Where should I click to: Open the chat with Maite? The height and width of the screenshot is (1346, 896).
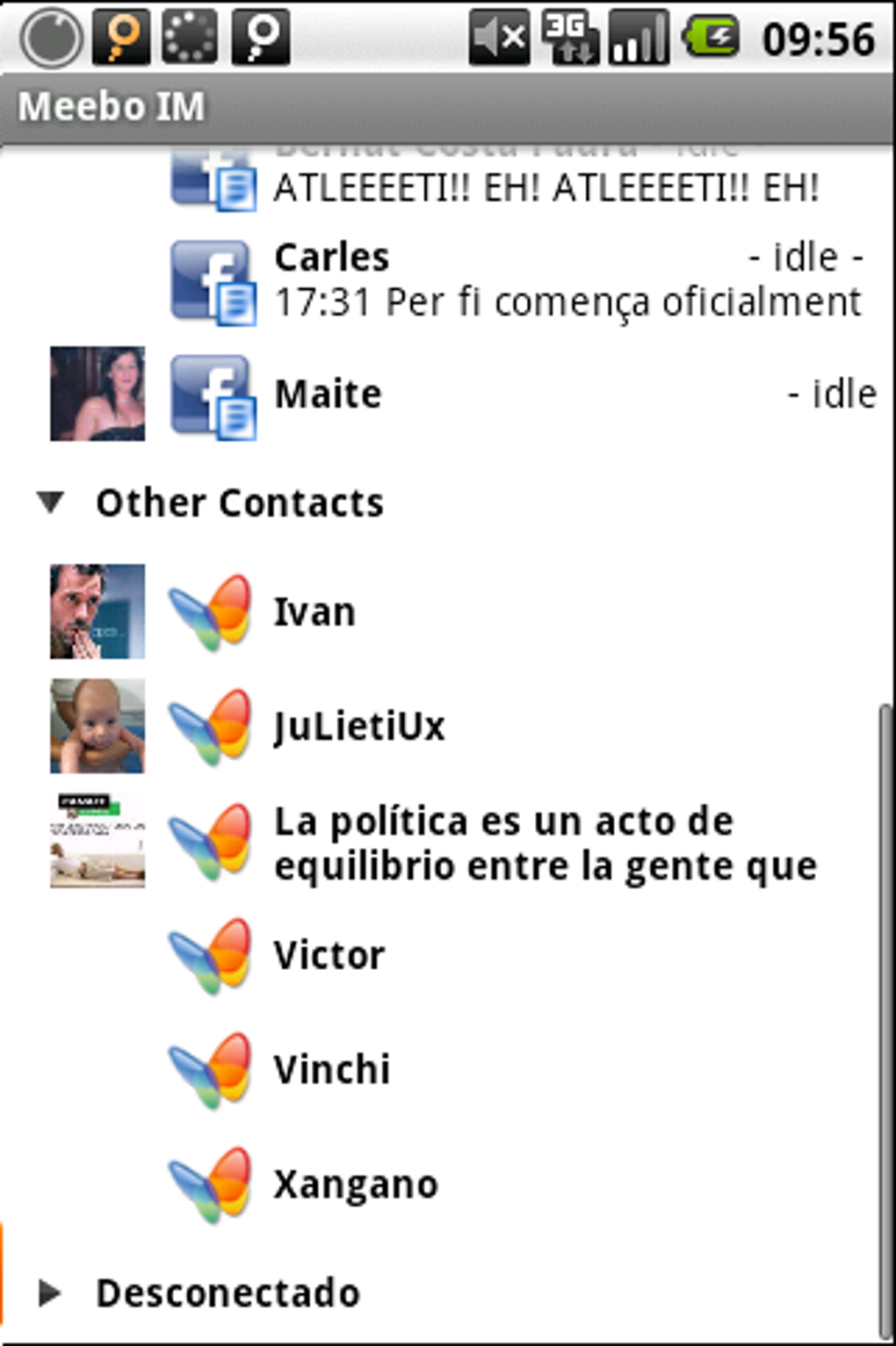[527, 394]
